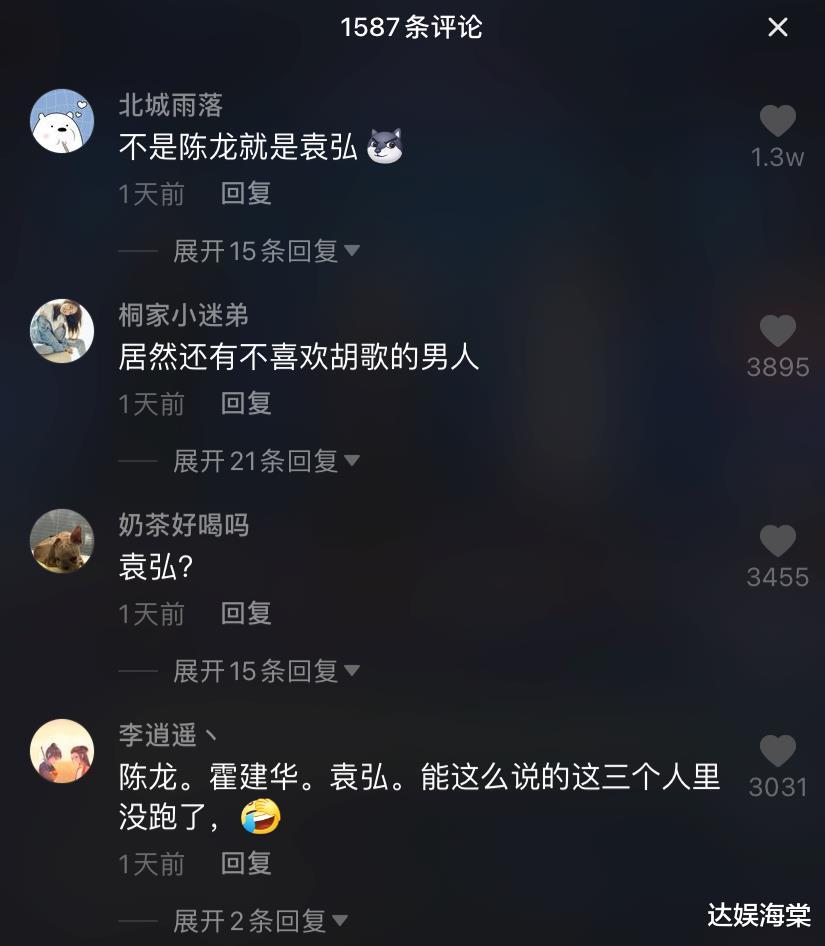Open 李逍遥丶's profile avatar

pos(62,750)
